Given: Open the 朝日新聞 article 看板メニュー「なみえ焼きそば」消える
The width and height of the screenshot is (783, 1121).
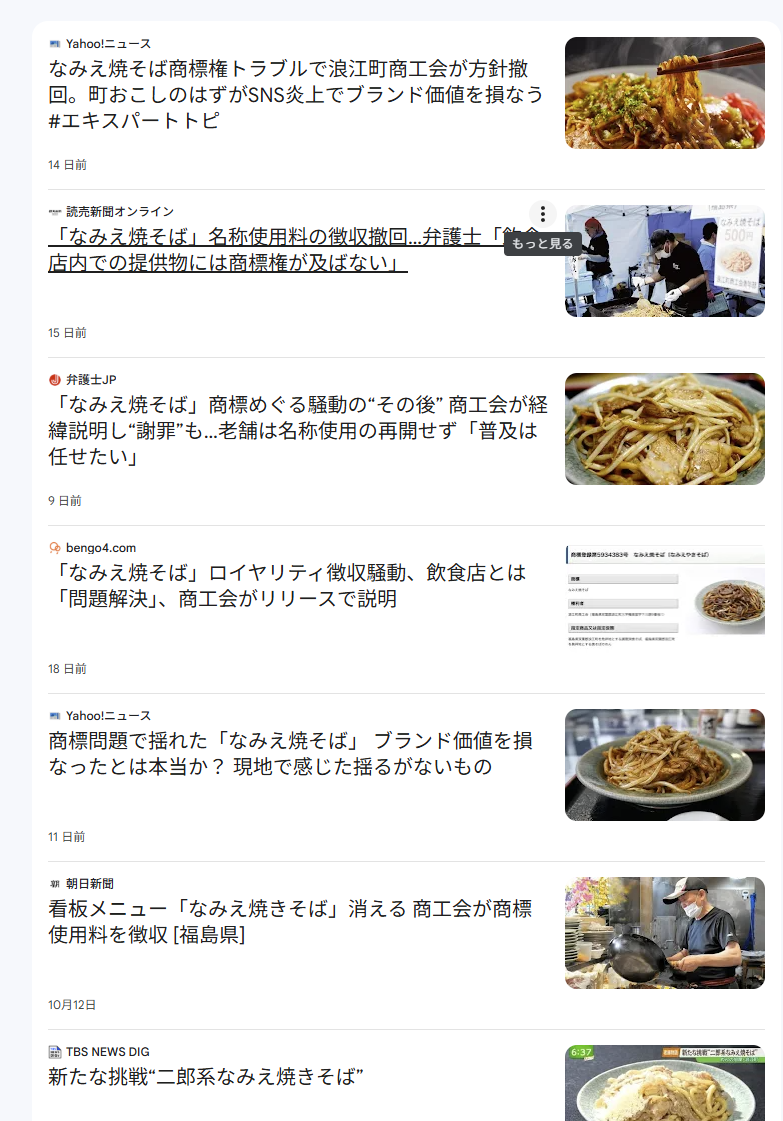Looking at the screenshot, I should point(290,921).
